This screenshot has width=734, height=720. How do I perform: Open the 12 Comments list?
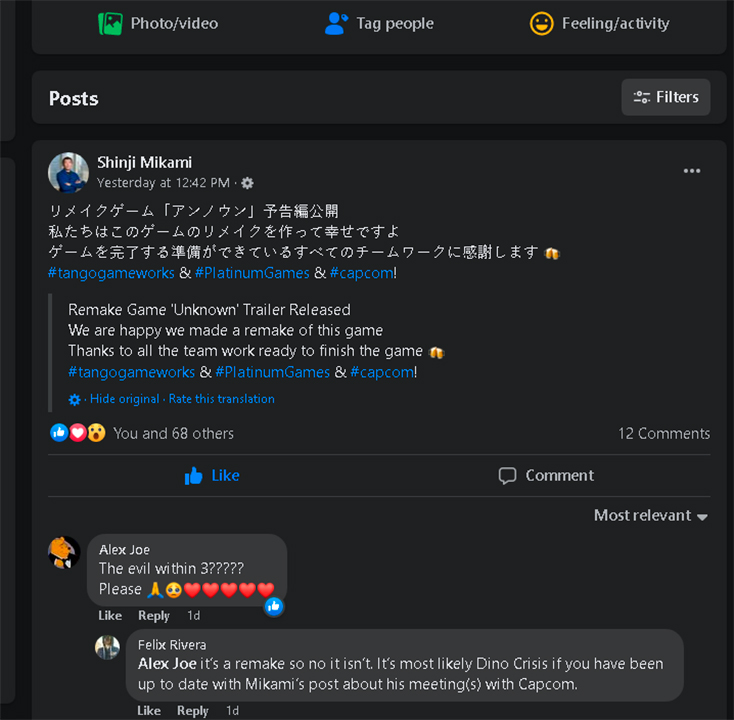click(663, 433)
